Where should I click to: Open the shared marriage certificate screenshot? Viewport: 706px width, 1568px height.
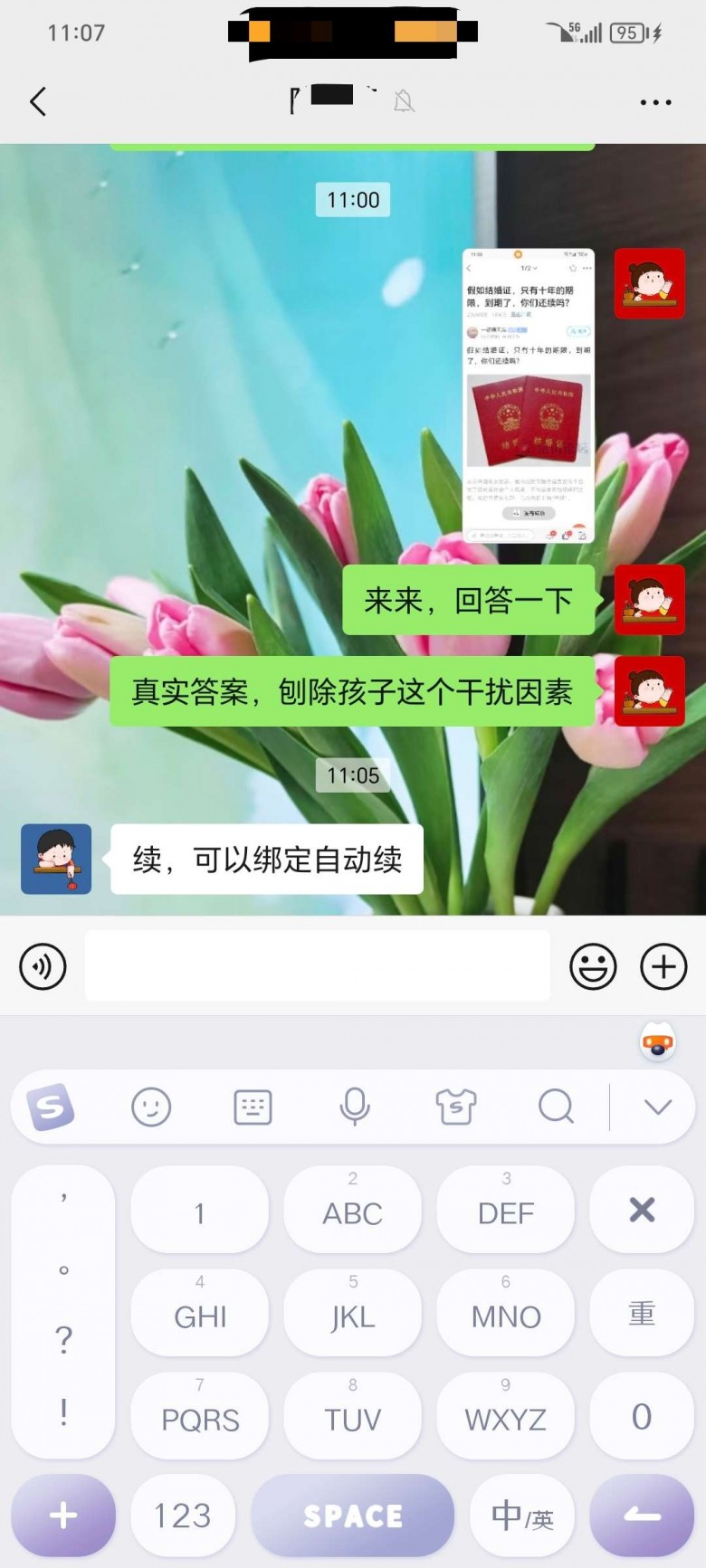(x=528, y=394)
